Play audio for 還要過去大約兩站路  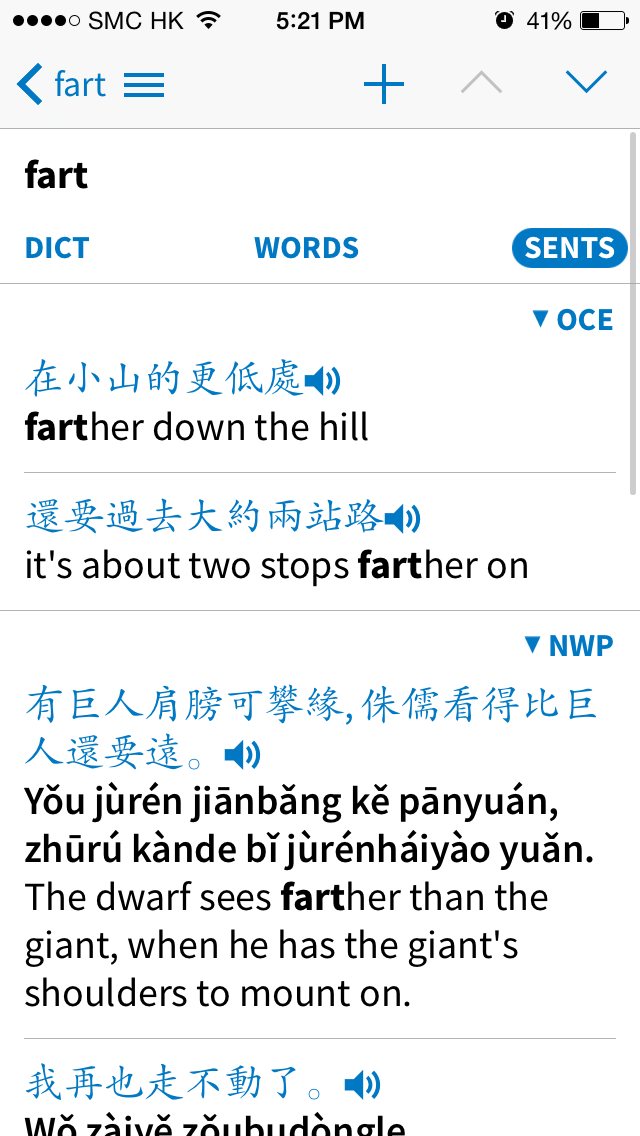pyautogui.click(x=403, y=518)
